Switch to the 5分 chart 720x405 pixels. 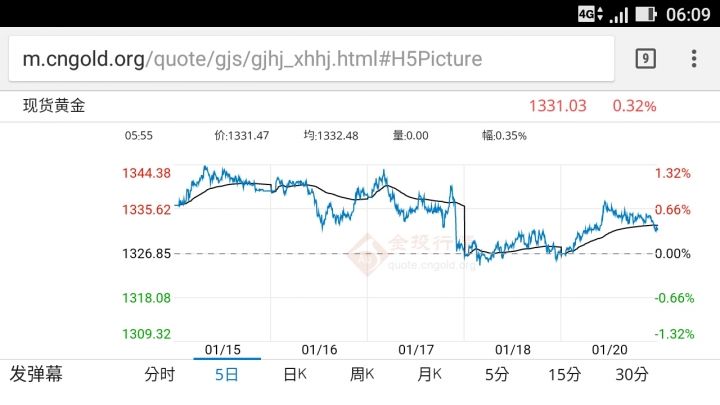click(x=496, y=375)
